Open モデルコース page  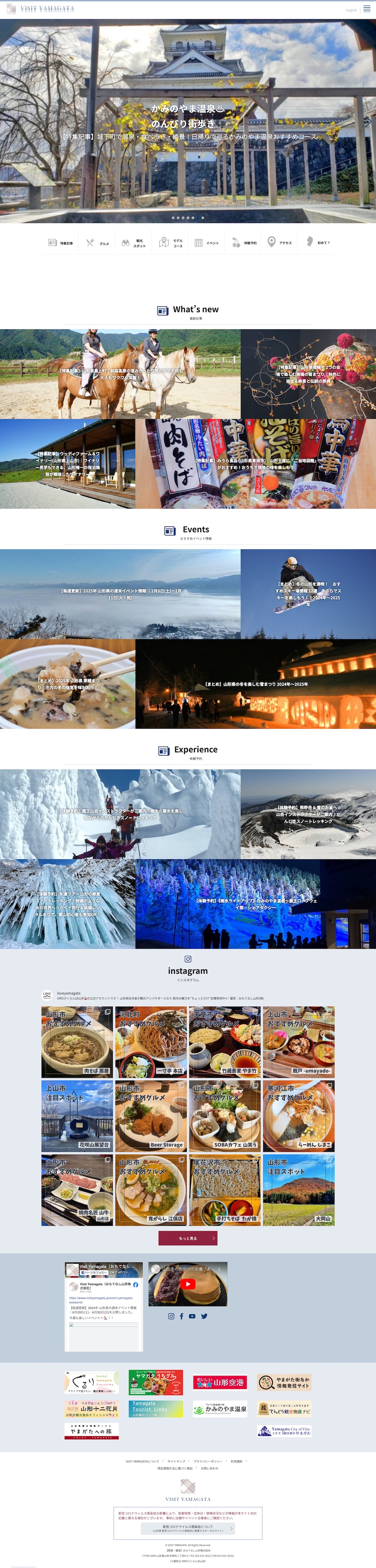[x=170, y=243]
